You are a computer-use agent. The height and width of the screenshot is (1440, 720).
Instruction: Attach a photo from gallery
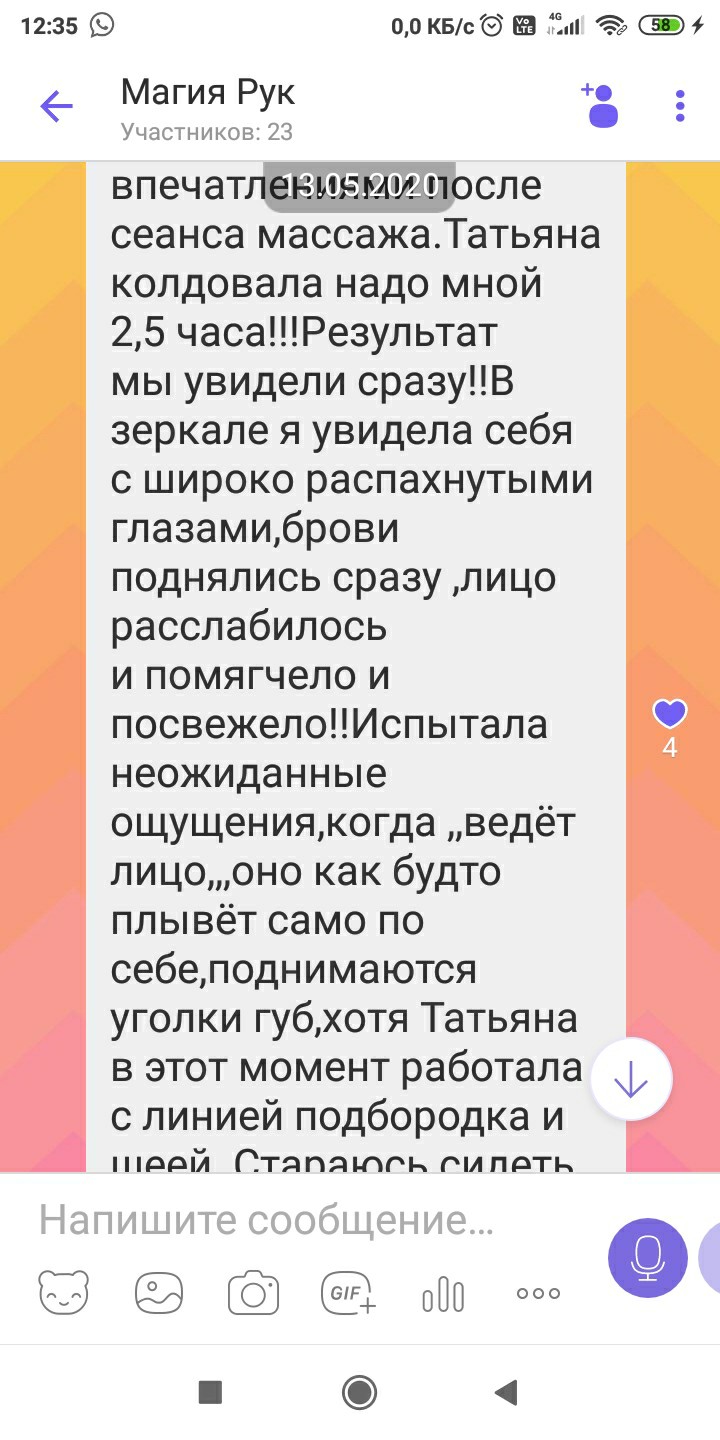(x=159, y=1292)
